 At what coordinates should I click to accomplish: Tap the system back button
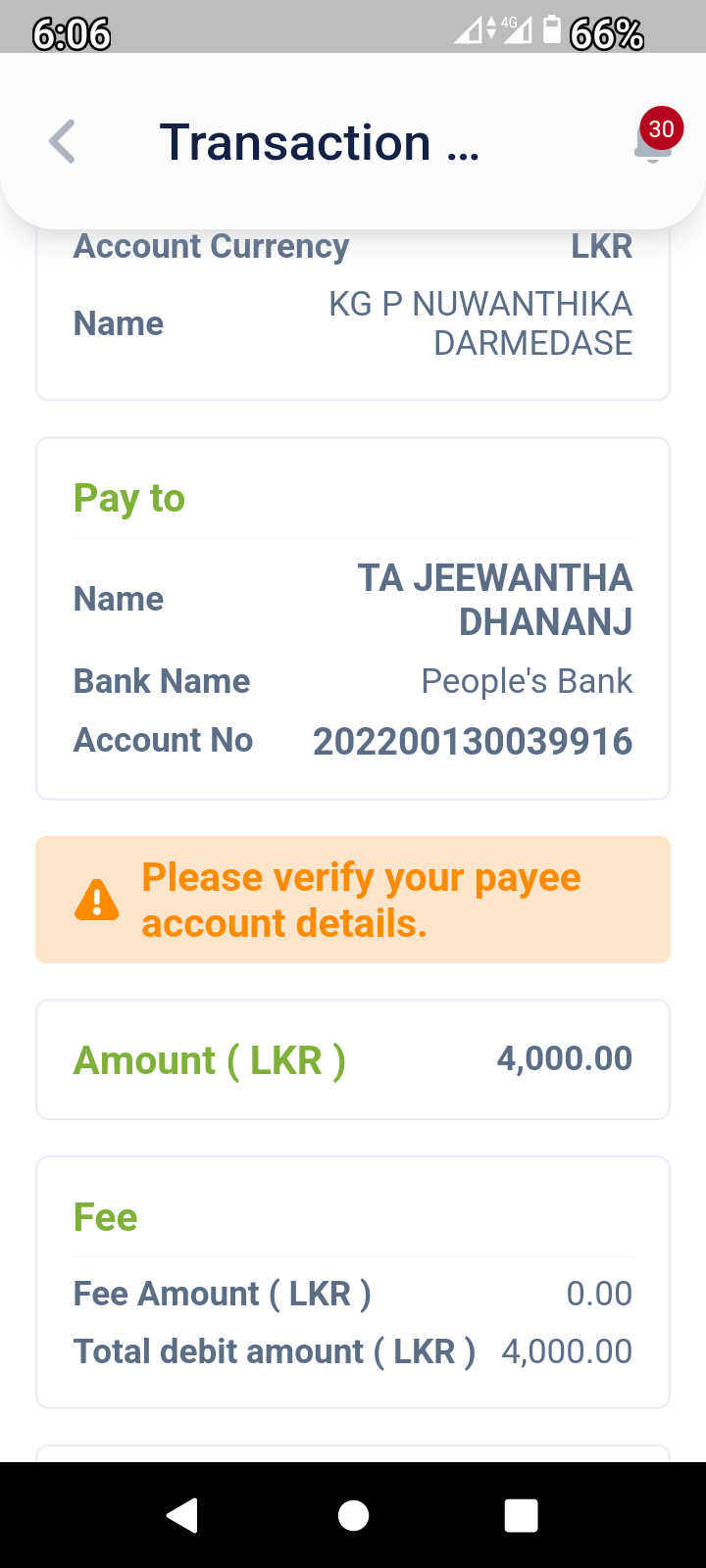pyautogui.click(x=183, y=1515)
